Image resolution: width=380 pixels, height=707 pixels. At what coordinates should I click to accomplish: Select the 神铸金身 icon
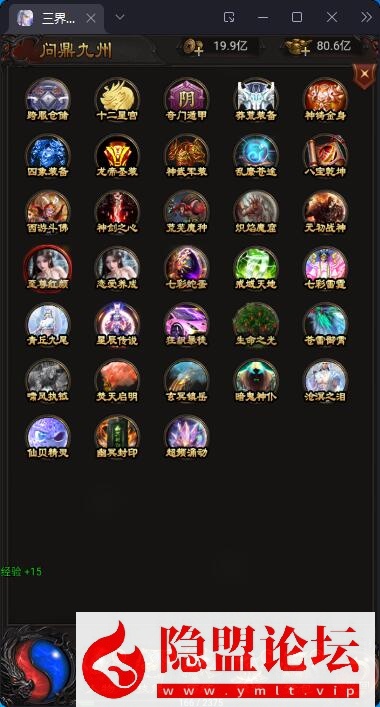[x=325, y=100]
